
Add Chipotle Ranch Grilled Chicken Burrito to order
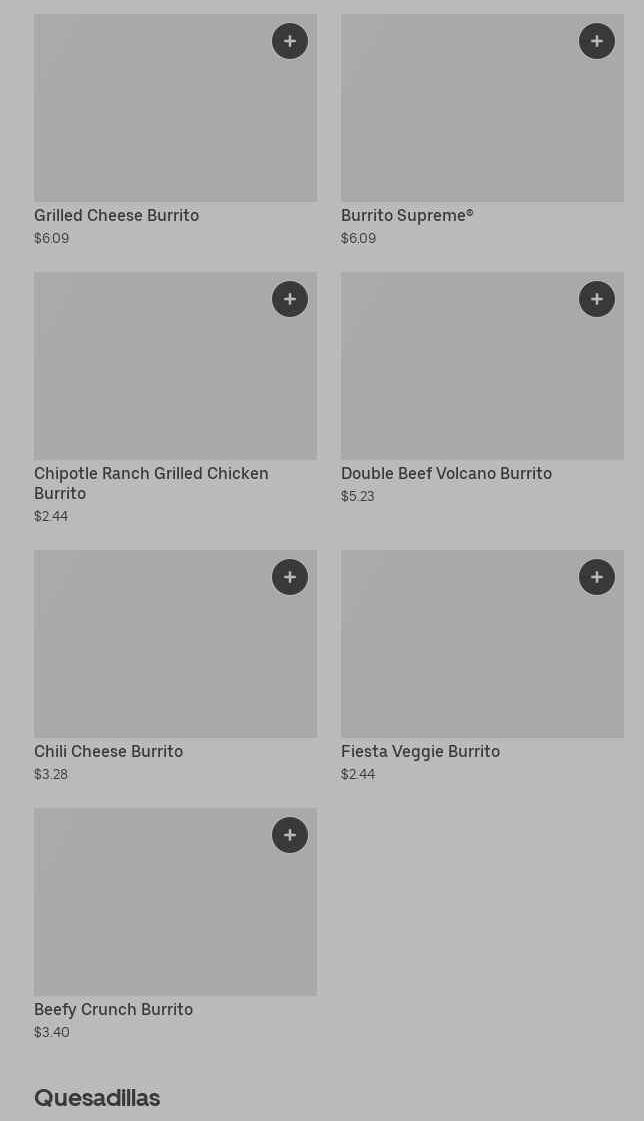(290, 299)
